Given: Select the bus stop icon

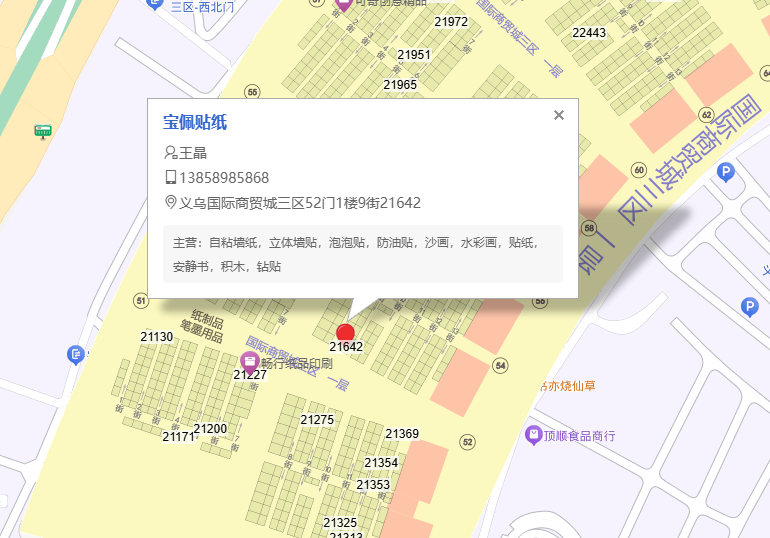Looking at the screenshot, I should pos(42,130).
